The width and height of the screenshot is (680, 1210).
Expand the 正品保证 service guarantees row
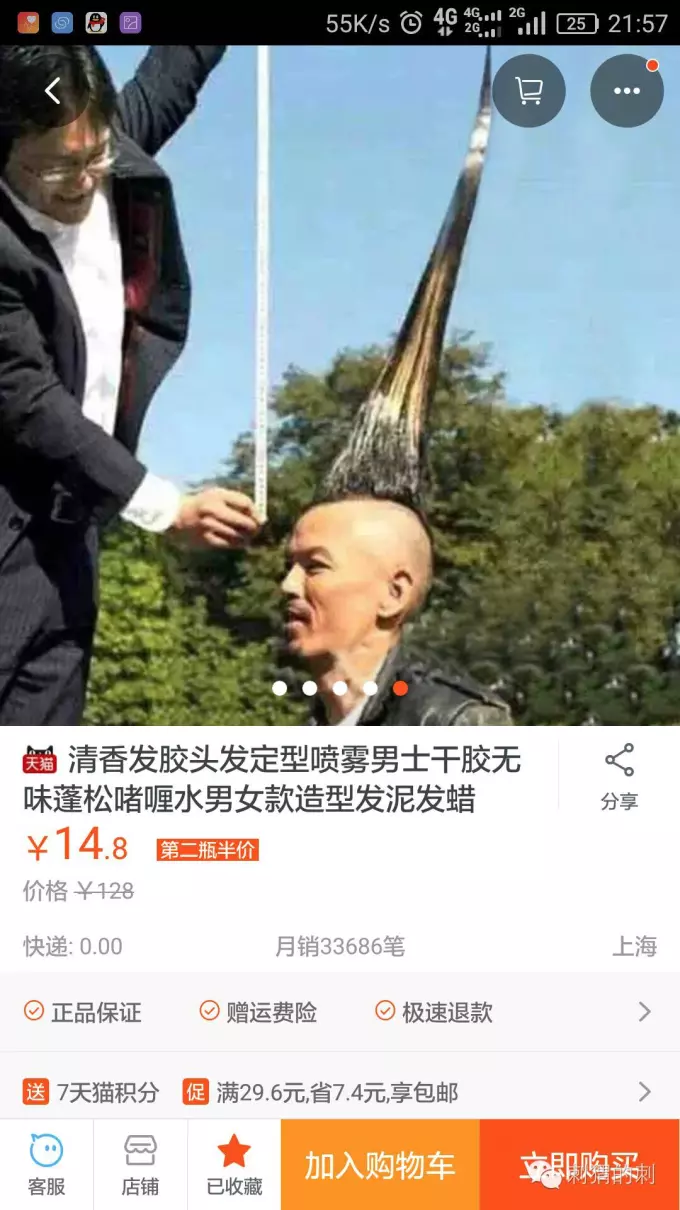click(x=340, y=1012)
